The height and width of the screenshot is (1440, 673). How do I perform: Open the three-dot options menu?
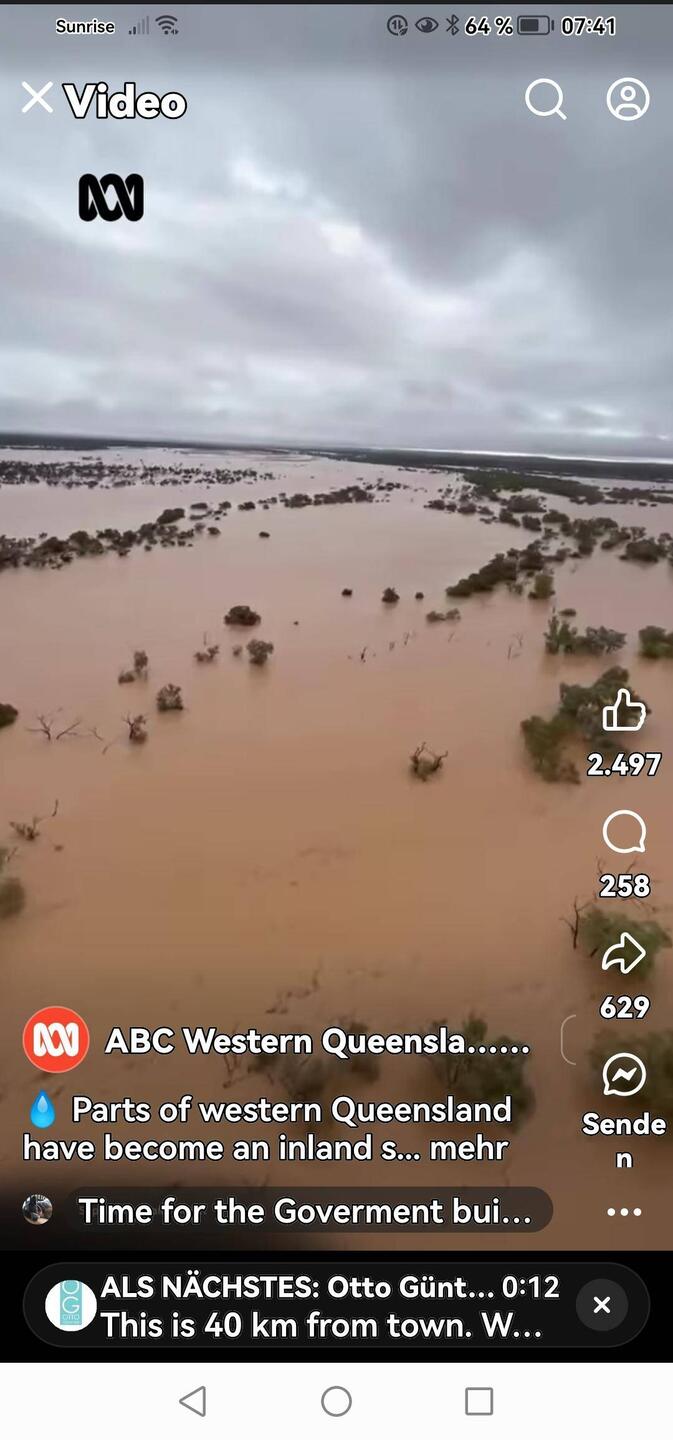(x=624, y=1212)
